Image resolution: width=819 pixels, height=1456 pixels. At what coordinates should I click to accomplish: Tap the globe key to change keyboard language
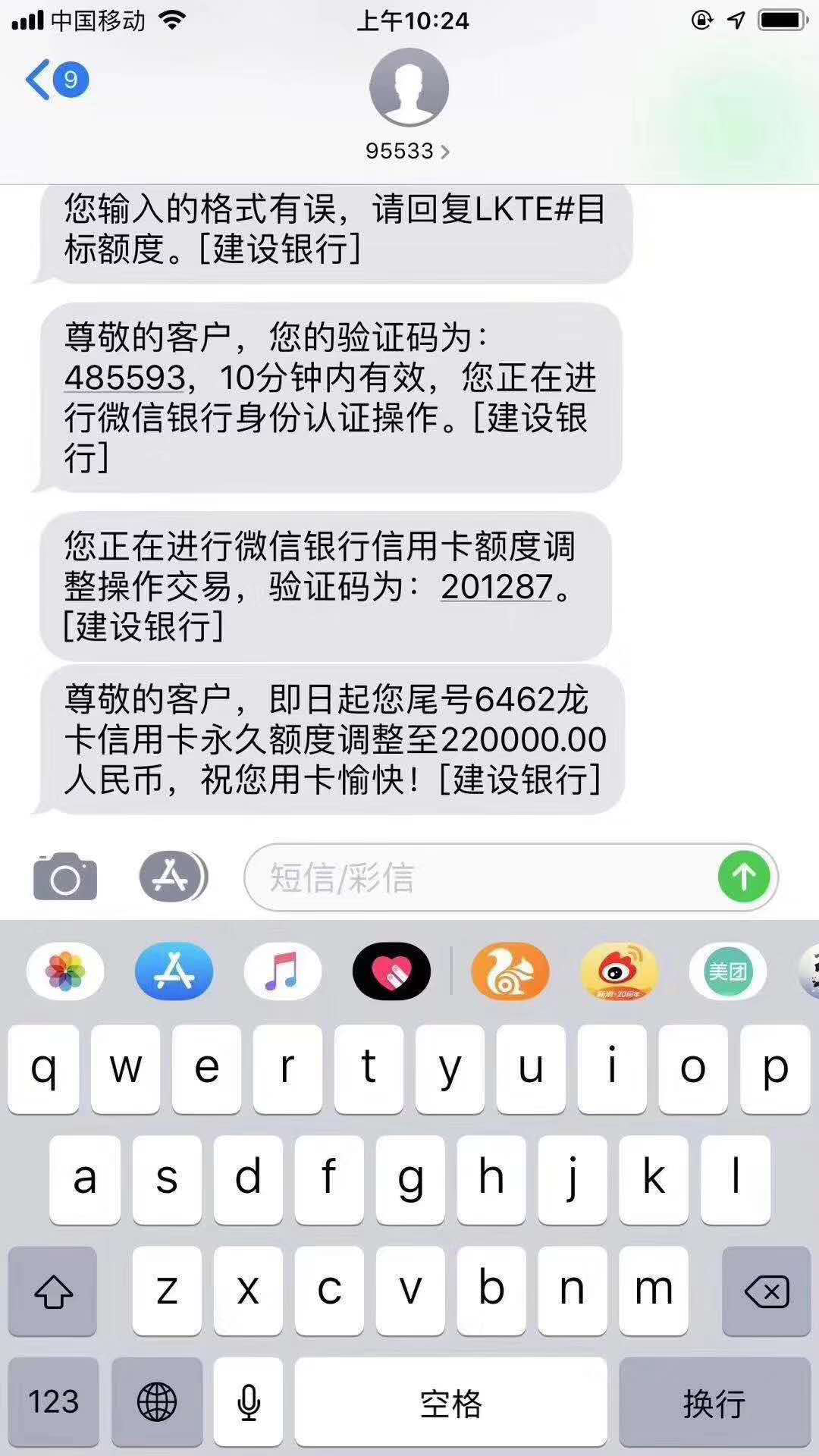pyautogui.click(x=157, y=1401)
